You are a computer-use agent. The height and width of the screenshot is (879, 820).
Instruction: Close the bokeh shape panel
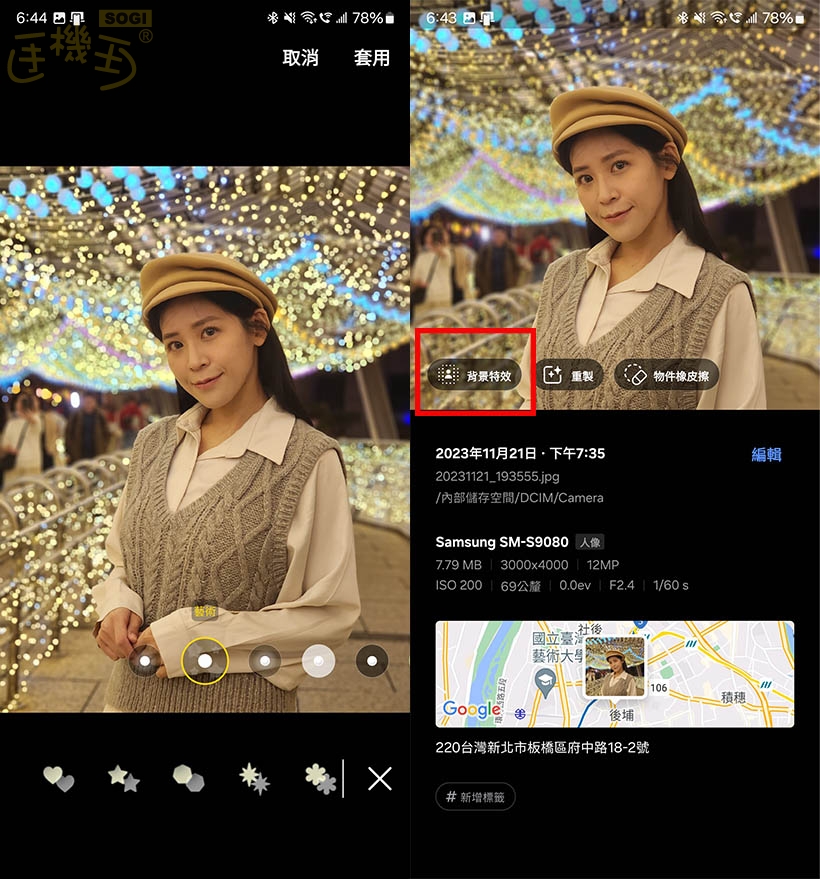click(x=379, y=777)
